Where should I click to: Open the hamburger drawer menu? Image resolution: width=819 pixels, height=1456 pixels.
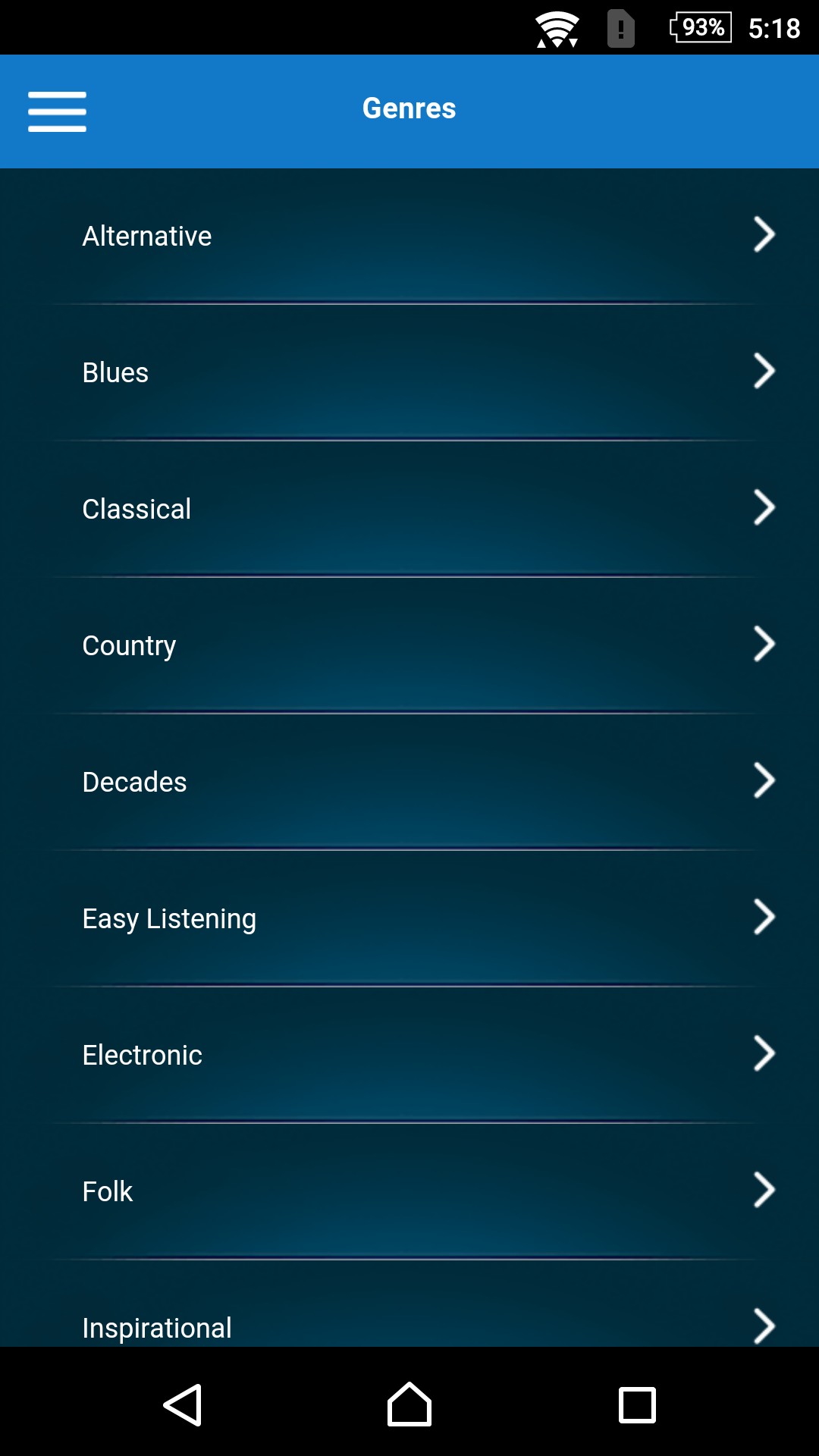click(x=57, y=111)
